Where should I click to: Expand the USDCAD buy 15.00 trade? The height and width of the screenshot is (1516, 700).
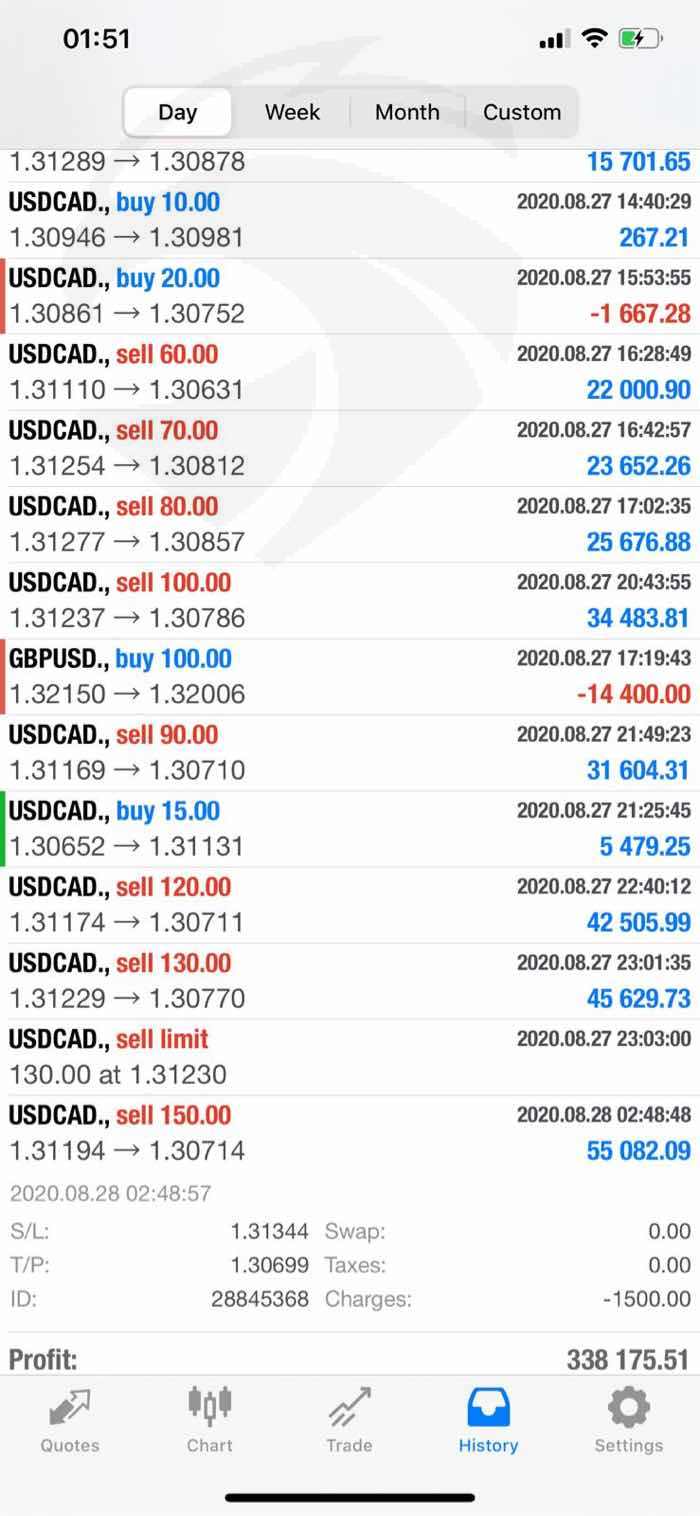click(350, 829)
